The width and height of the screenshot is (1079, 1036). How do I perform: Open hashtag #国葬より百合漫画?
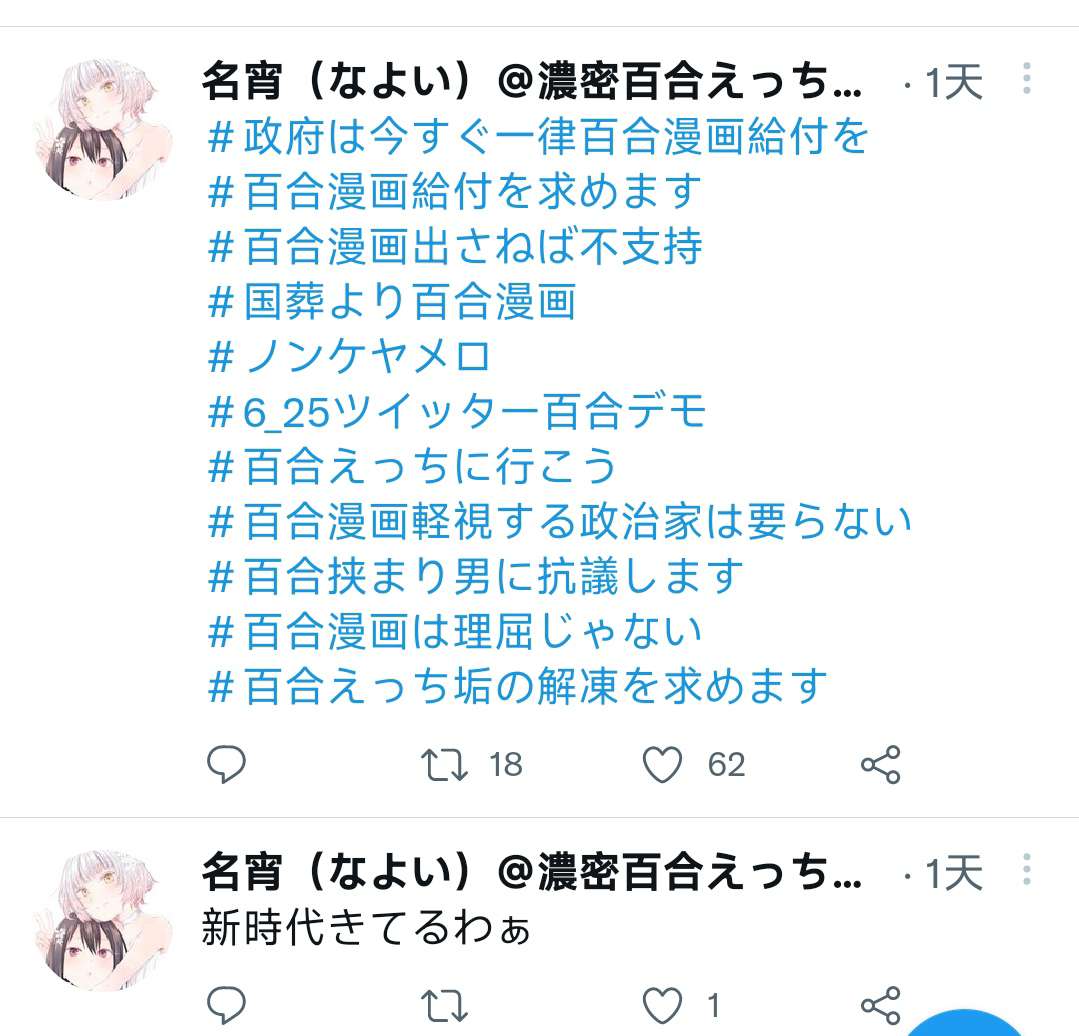coord(392,301)
